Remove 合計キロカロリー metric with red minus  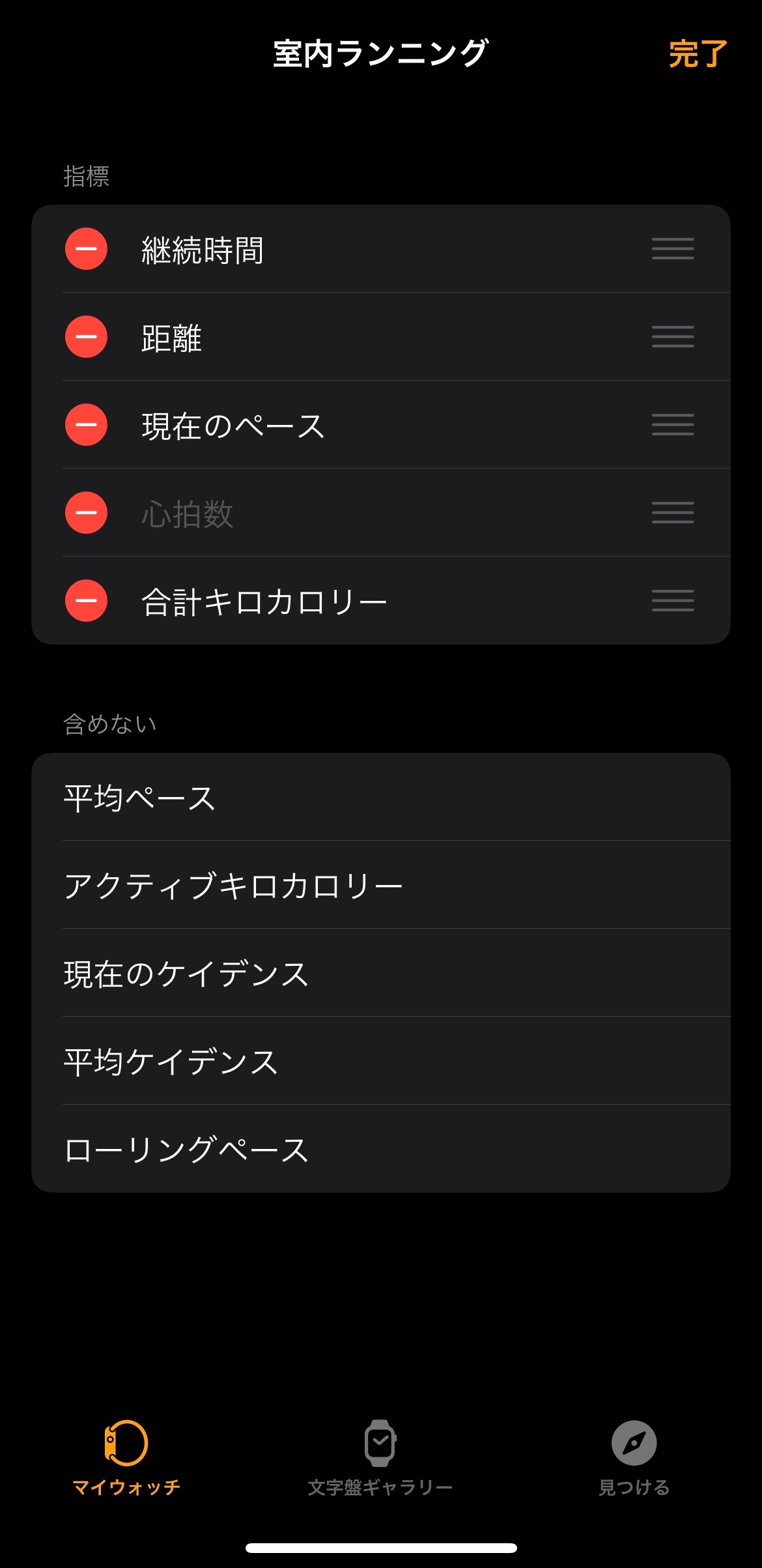[86, 601]
